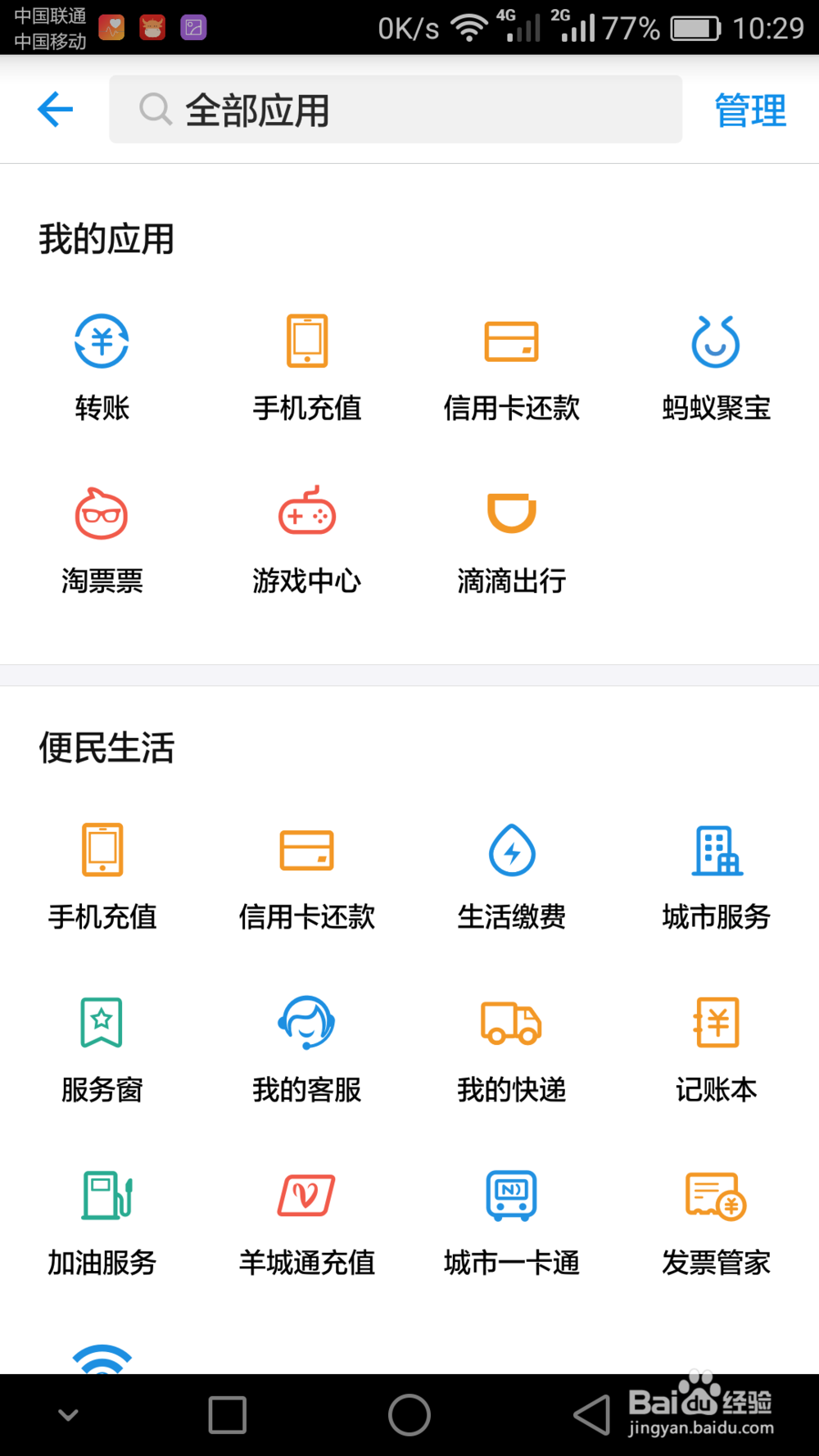
Task: Tap the system home button
Action: (409, 1414)
